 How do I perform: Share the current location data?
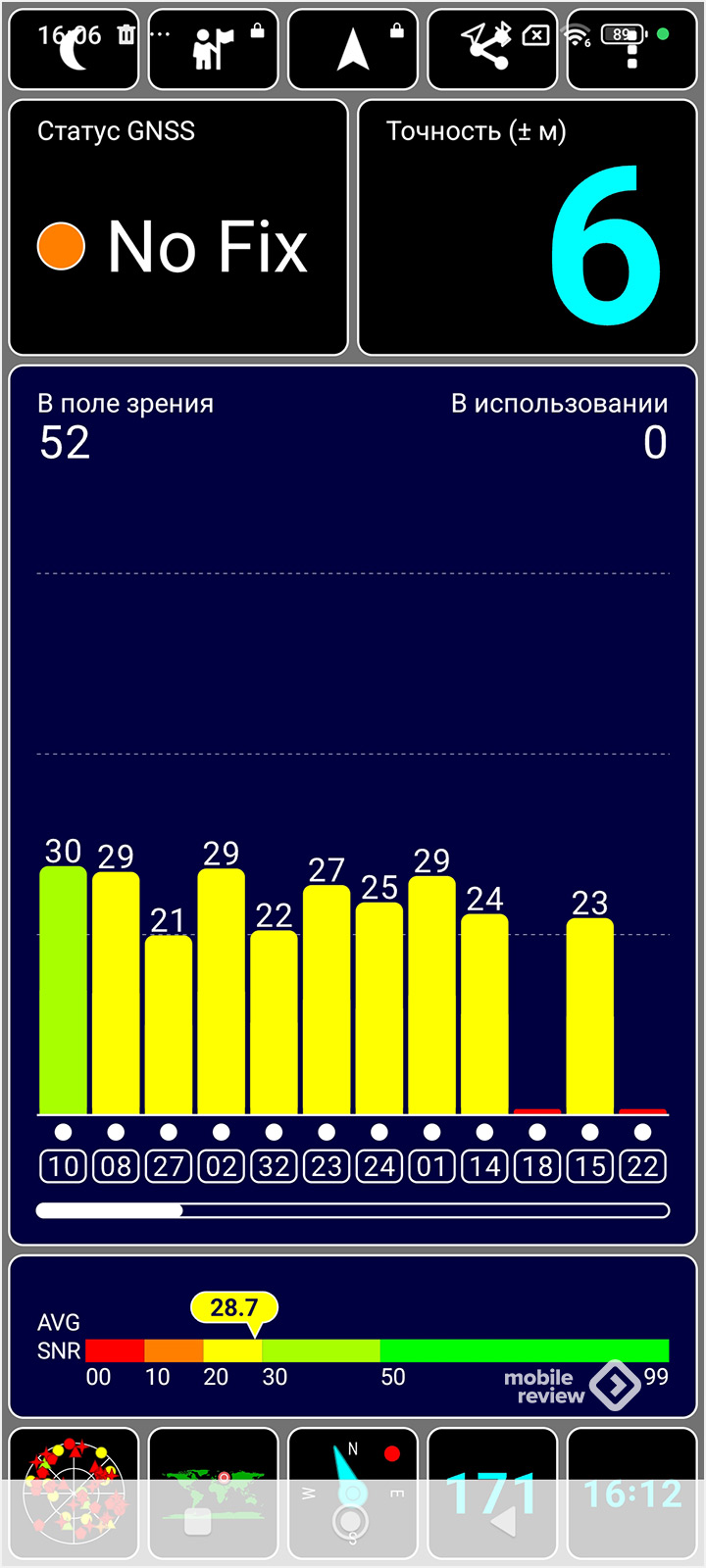click(x=492, y=50)
